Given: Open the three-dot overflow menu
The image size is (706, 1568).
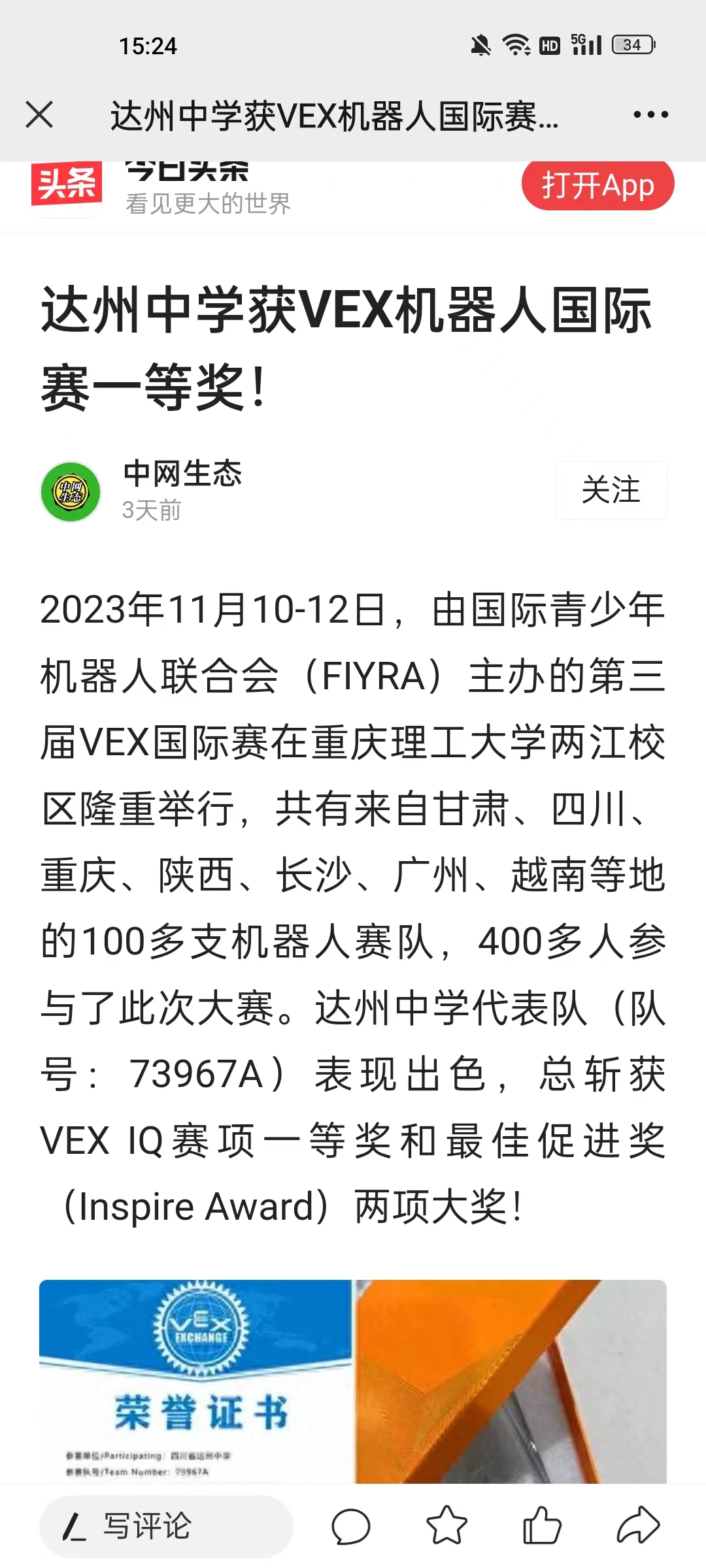Looking at the screenshot, I should pyautogui.click(x=650, y=115).
